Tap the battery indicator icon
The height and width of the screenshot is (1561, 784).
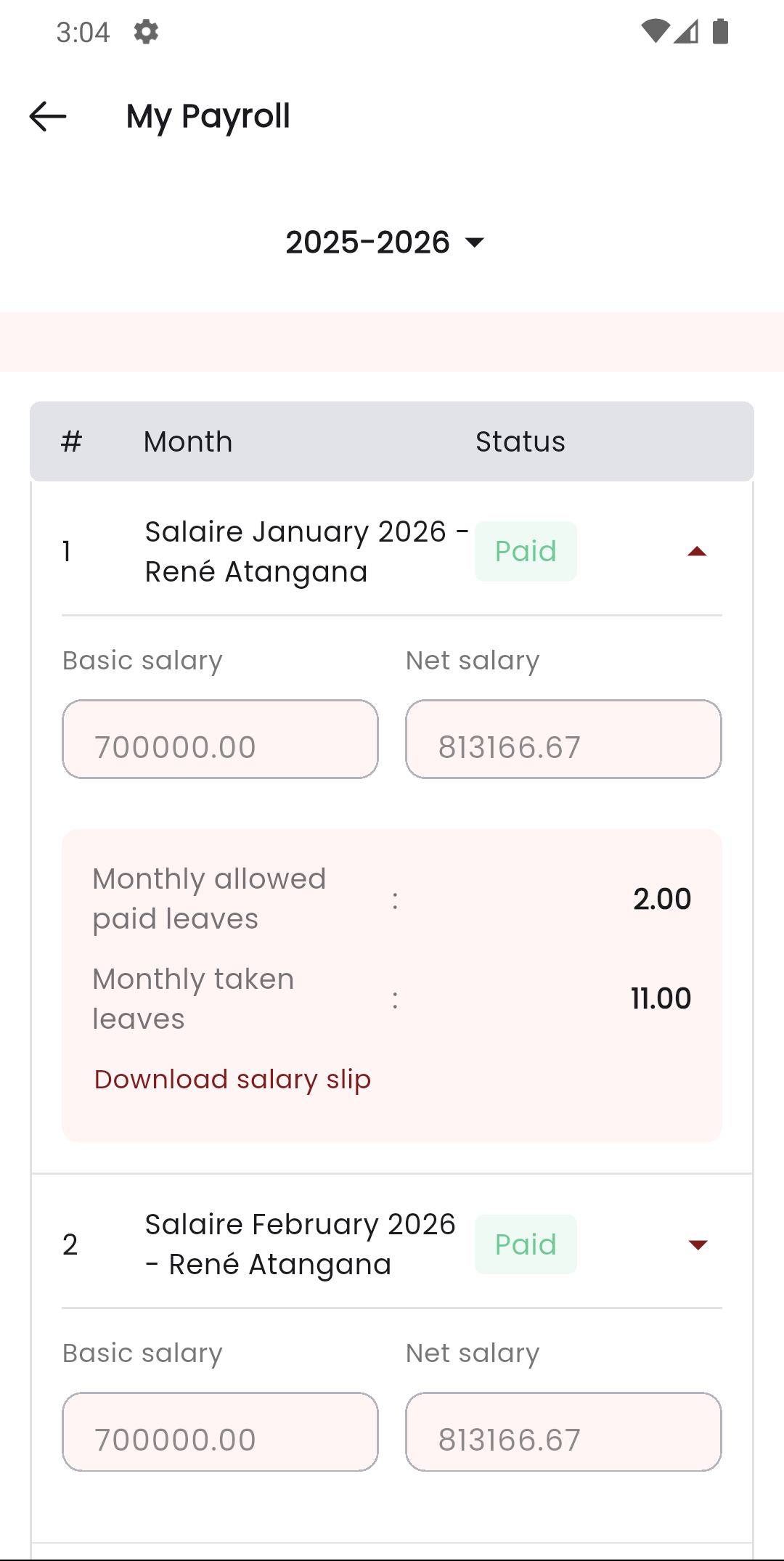point(721,31)
